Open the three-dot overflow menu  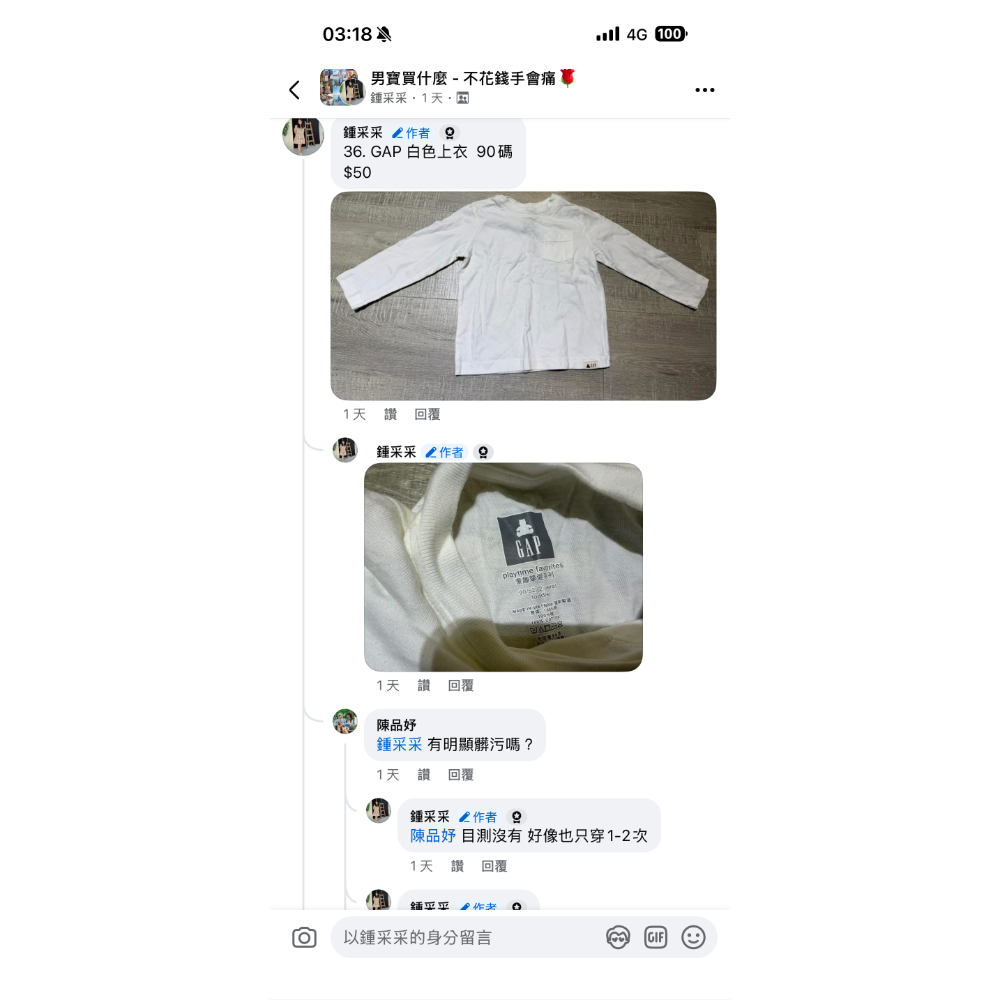705,90
